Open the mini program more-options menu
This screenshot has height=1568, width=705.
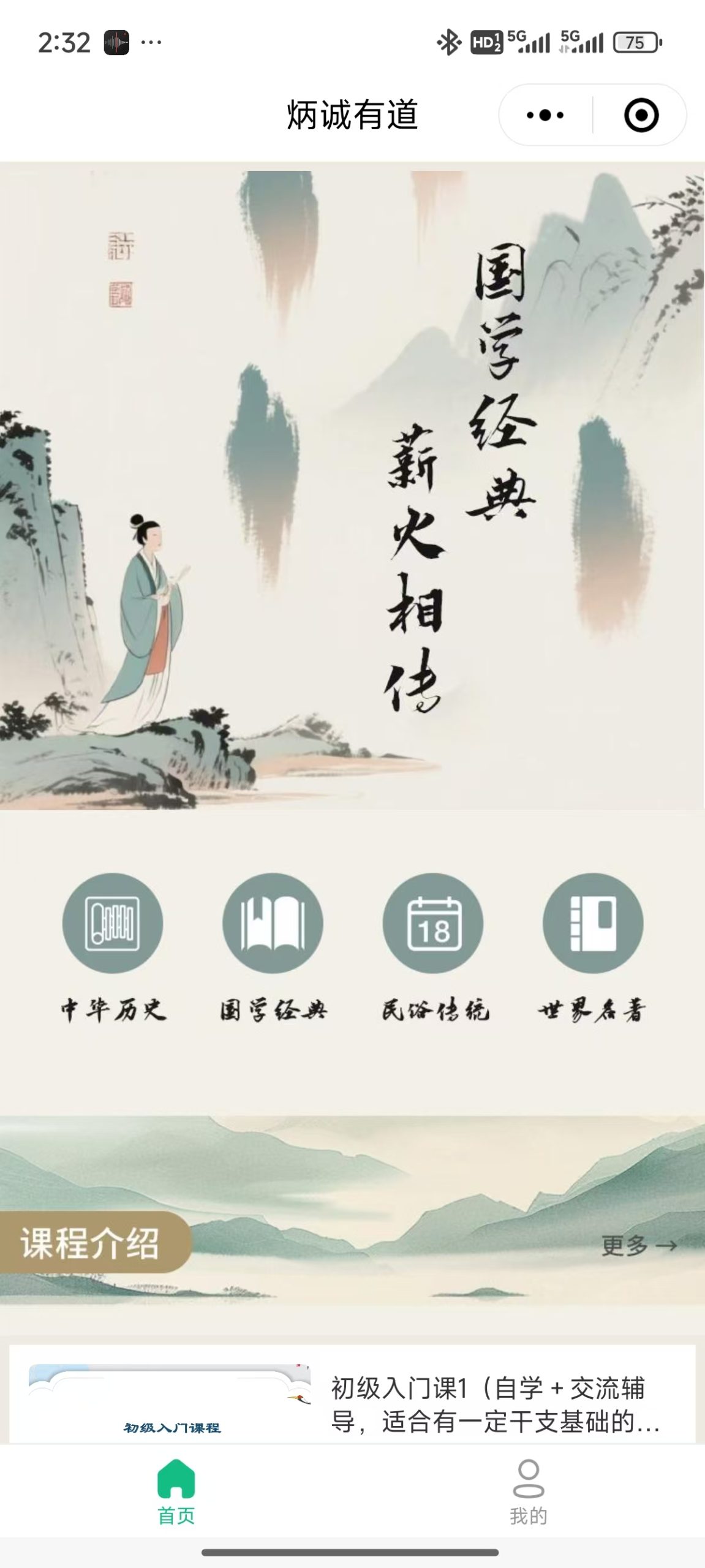pos(545,115)
